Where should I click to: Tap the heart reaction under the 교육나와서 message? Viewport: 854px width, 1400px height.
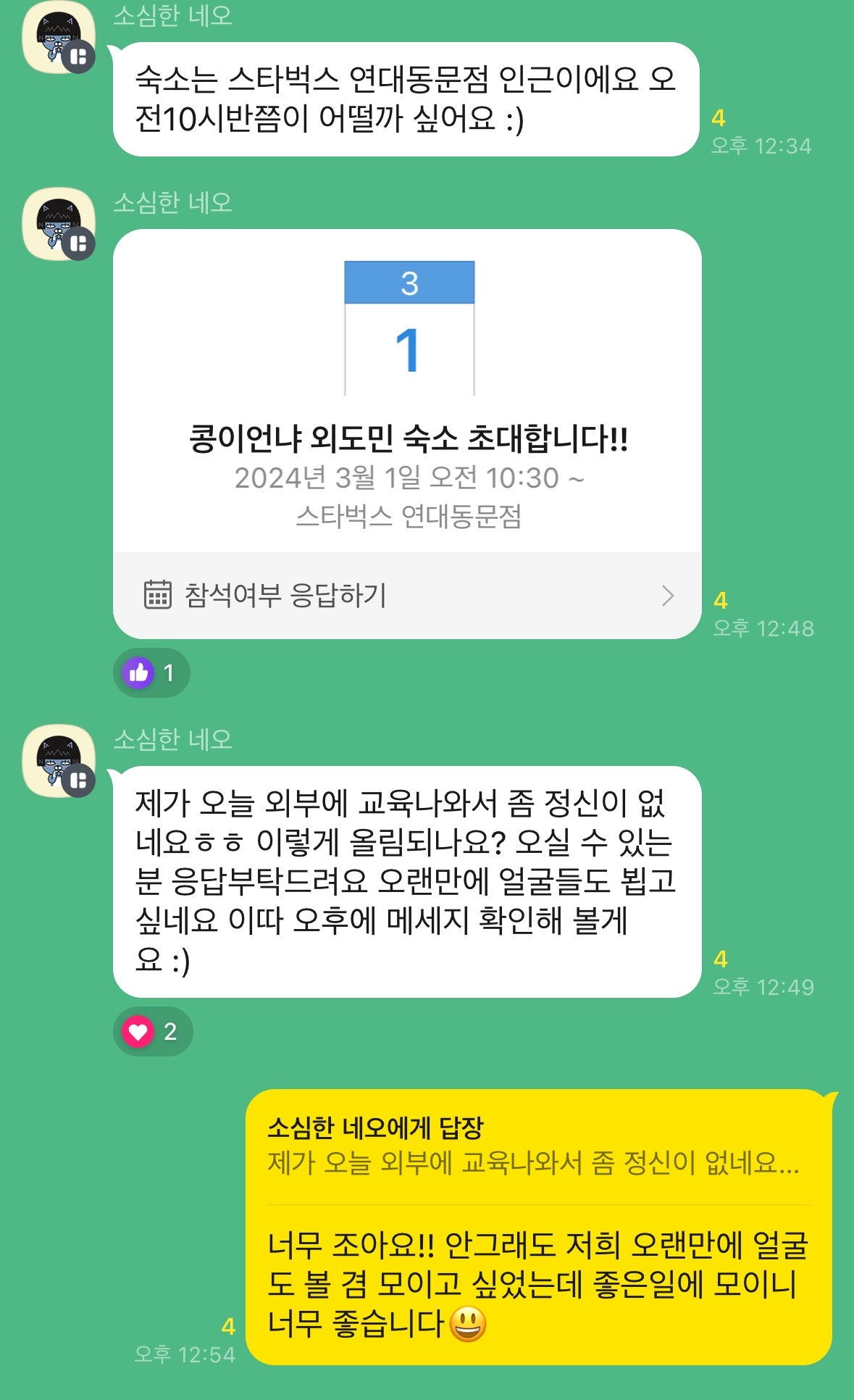[153, 1031]
